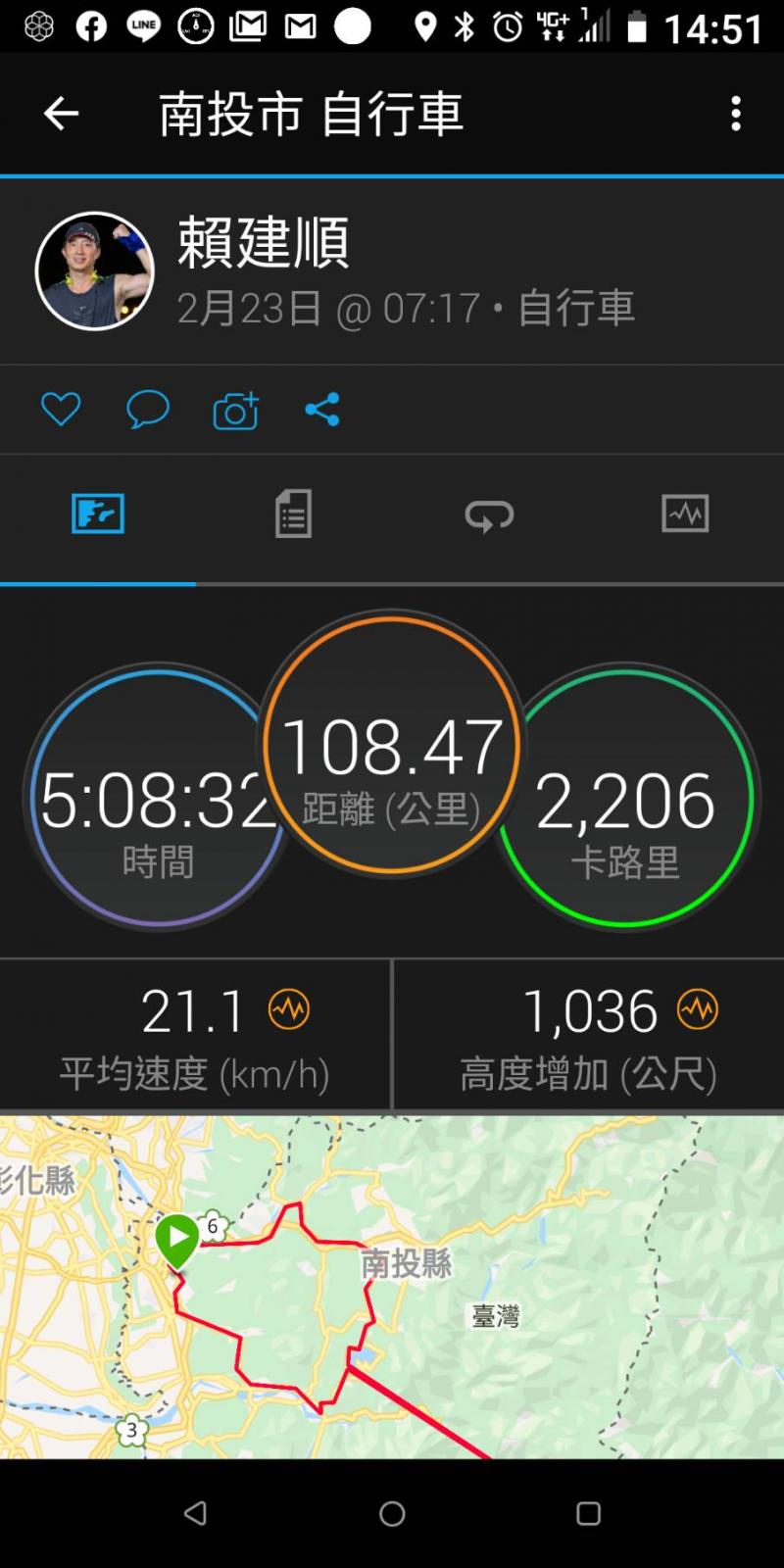Select the overview map tab
The image size is (784, 1568).
point(98,514)
